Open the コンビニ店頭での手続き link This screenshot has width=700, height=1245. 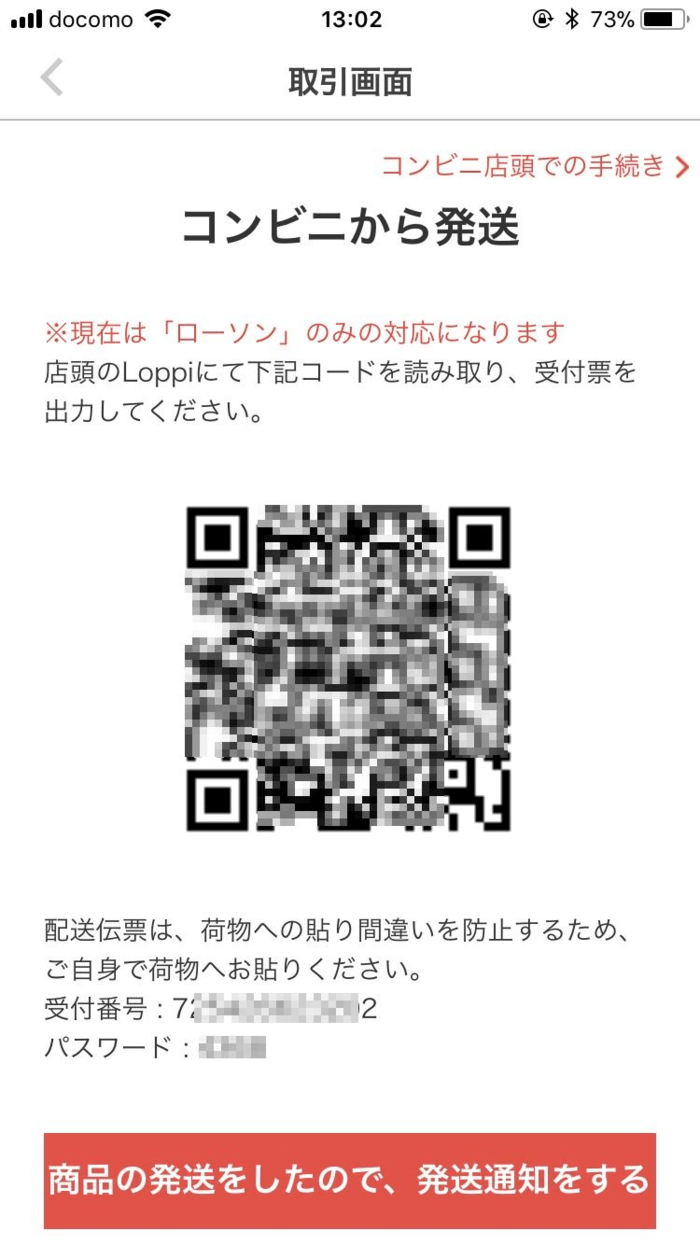[534, 166]
